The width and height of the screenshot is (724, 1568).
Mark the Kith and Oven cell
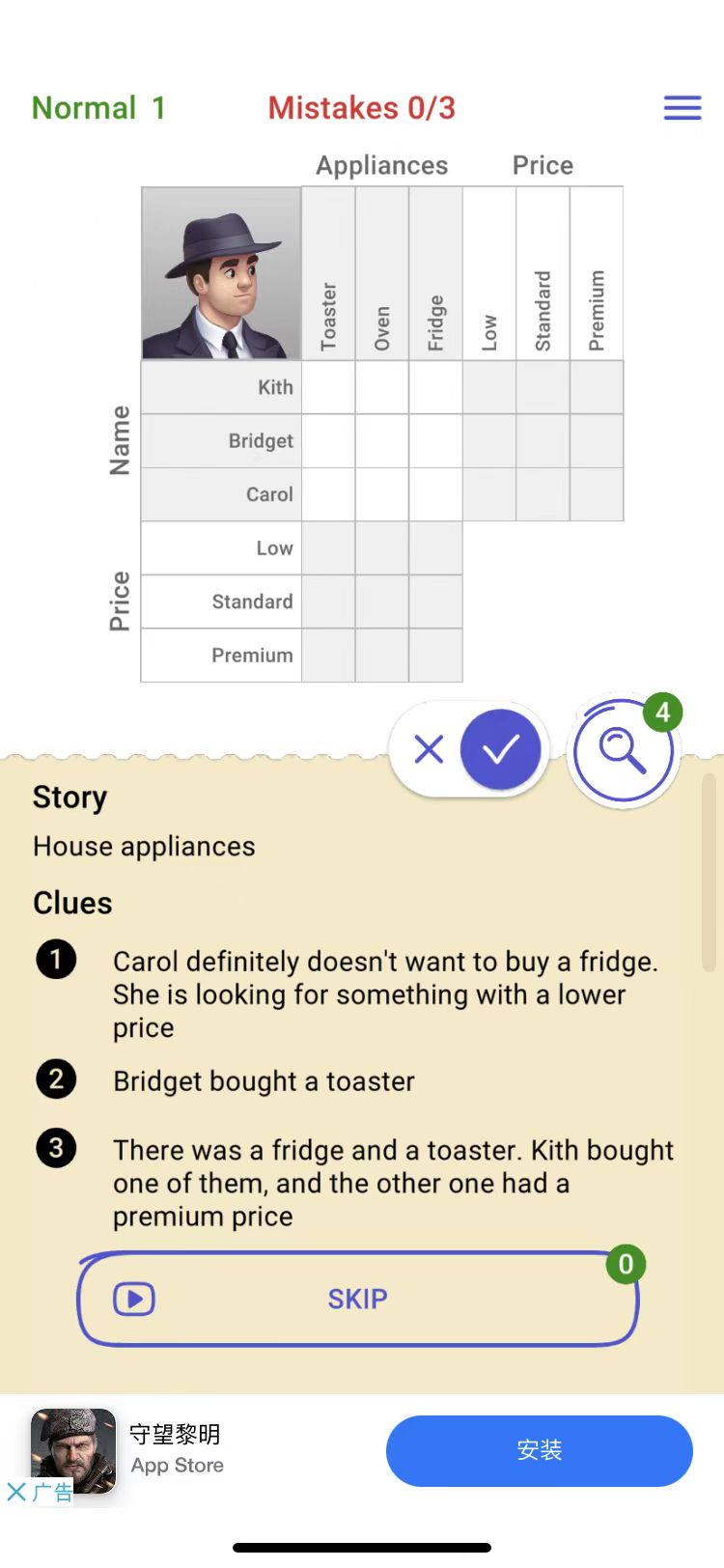pos(382,387)
